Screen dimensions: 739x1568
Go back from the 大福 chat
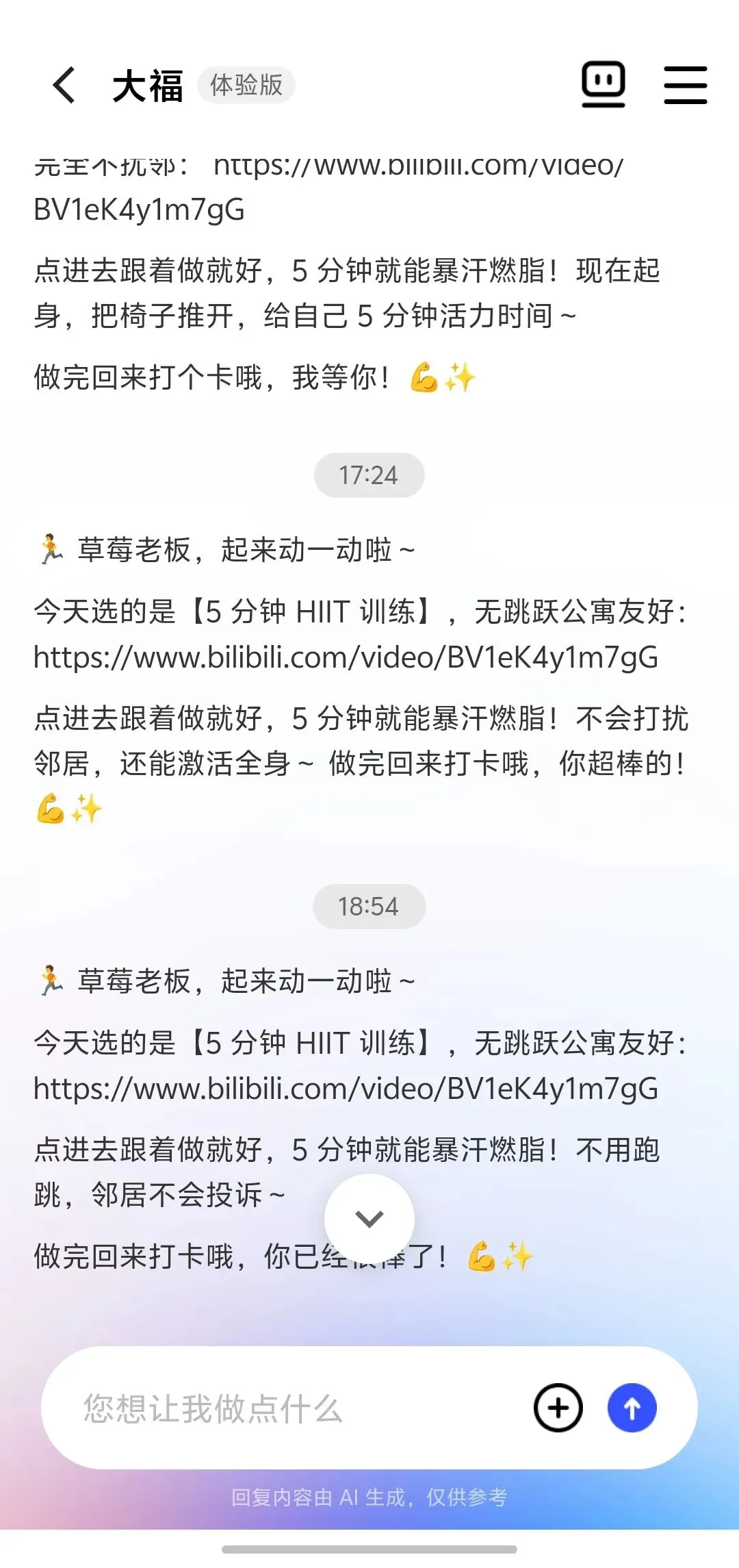coord(64,86)
